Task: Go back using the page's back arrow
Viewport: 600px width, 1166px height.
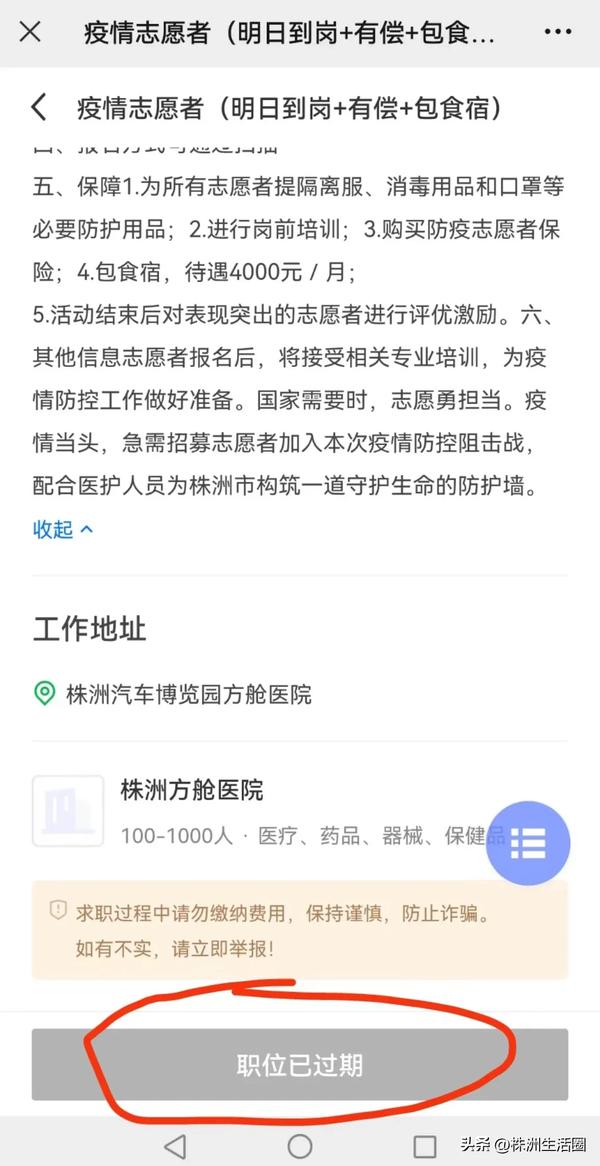Action: [x=40, y=108]
